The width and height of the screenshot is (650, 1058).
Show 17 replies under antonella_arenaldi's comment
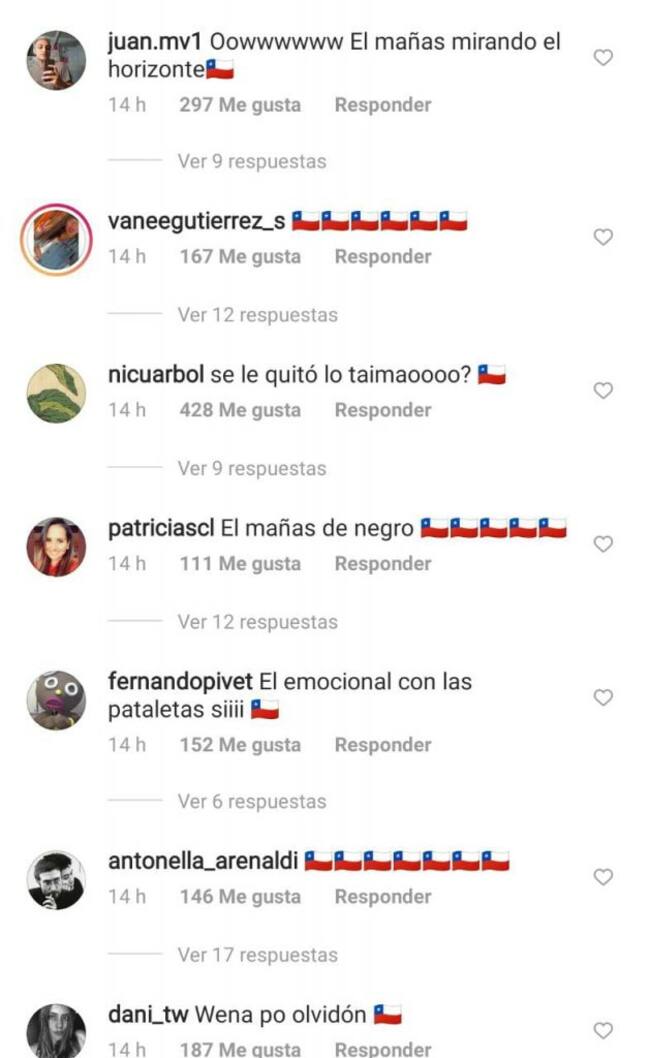[257, 955]
